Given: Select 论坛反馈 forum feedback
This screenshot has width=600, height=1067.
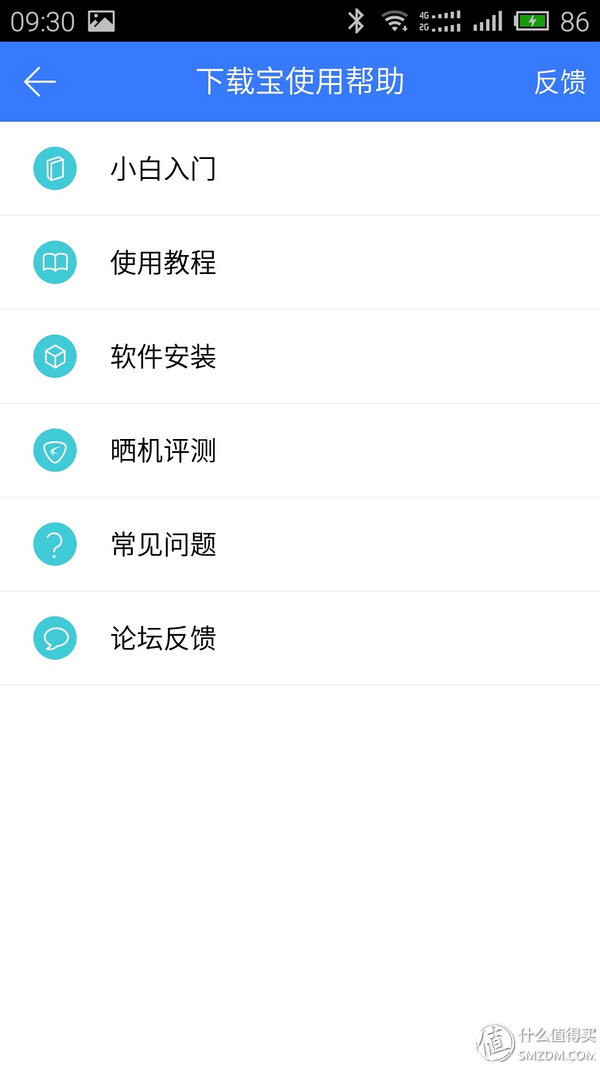Looking at the screenshot, I should 163,639.
